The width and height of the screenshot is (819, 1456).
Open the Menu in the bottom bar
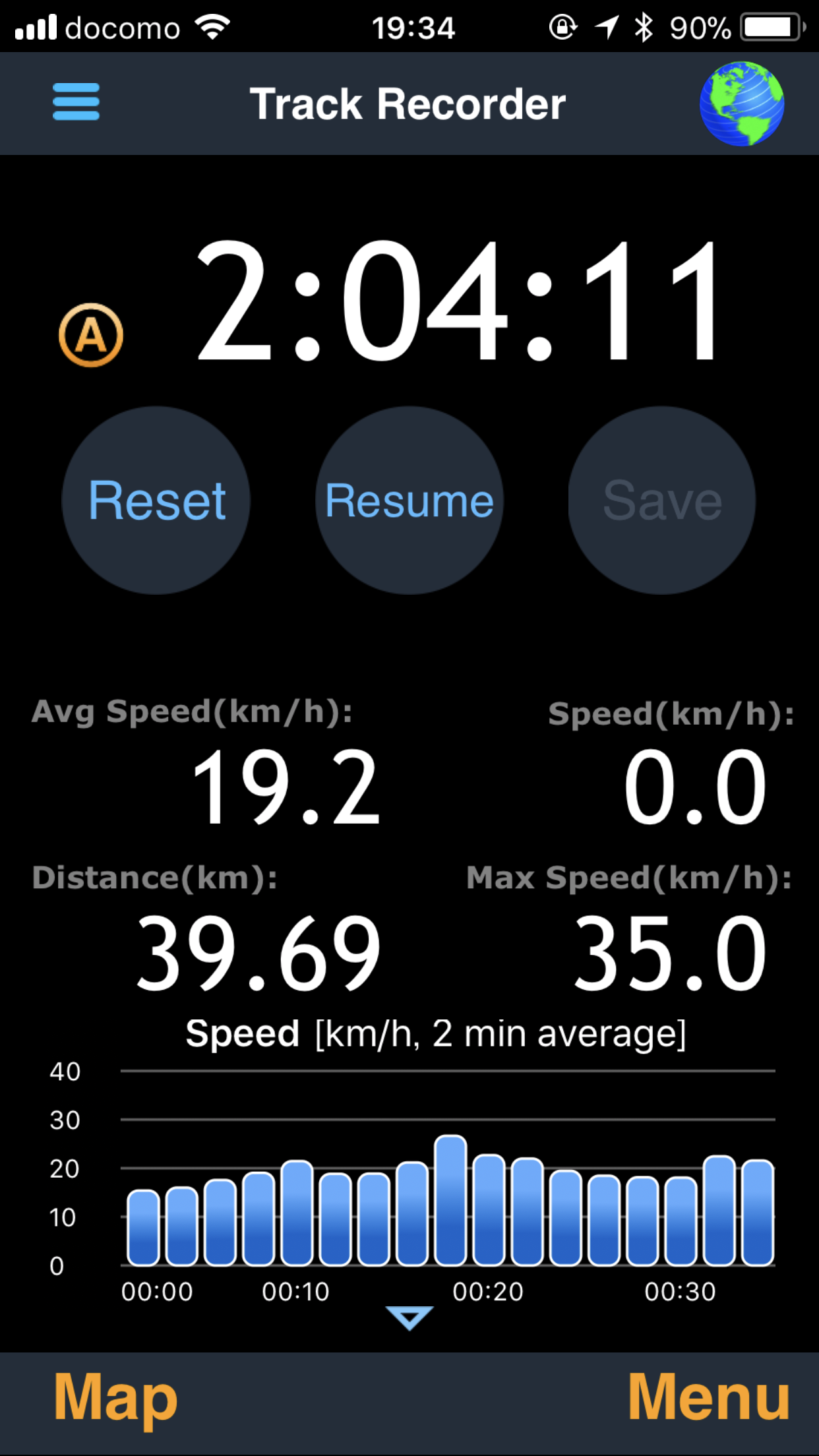709,1397
